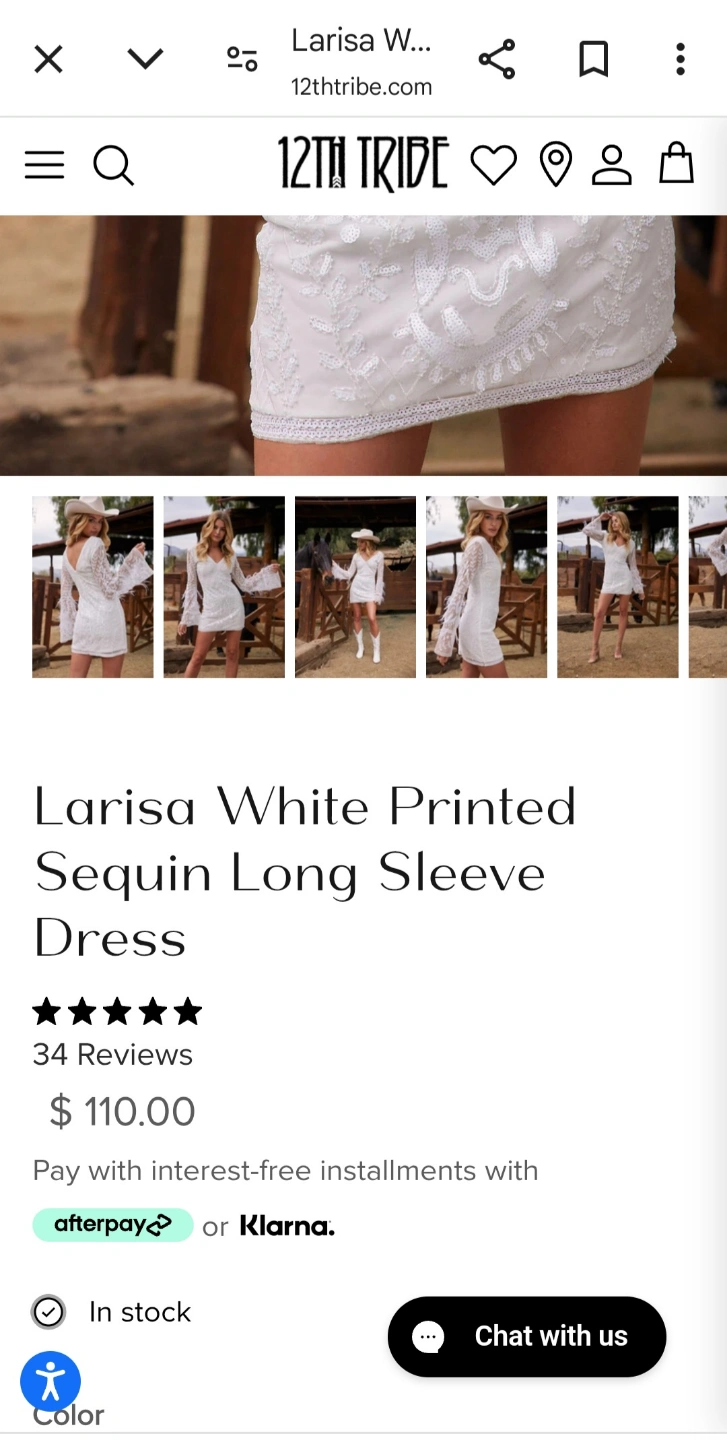Open browser overflow menu
The image size is (727, 1440).
(680, 60)
